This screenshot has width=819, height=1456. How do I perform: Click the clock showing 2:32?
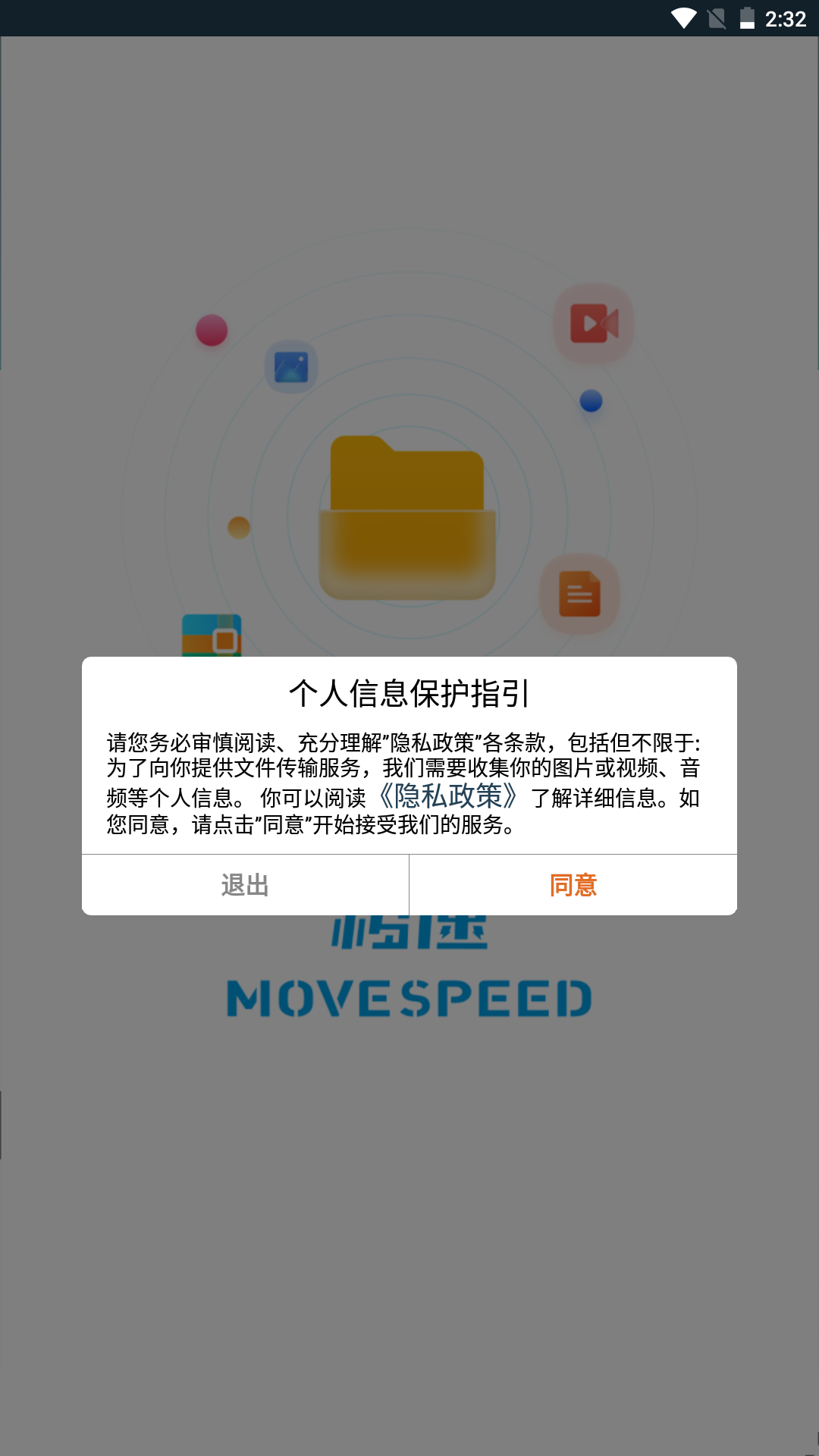coord(786,20)
